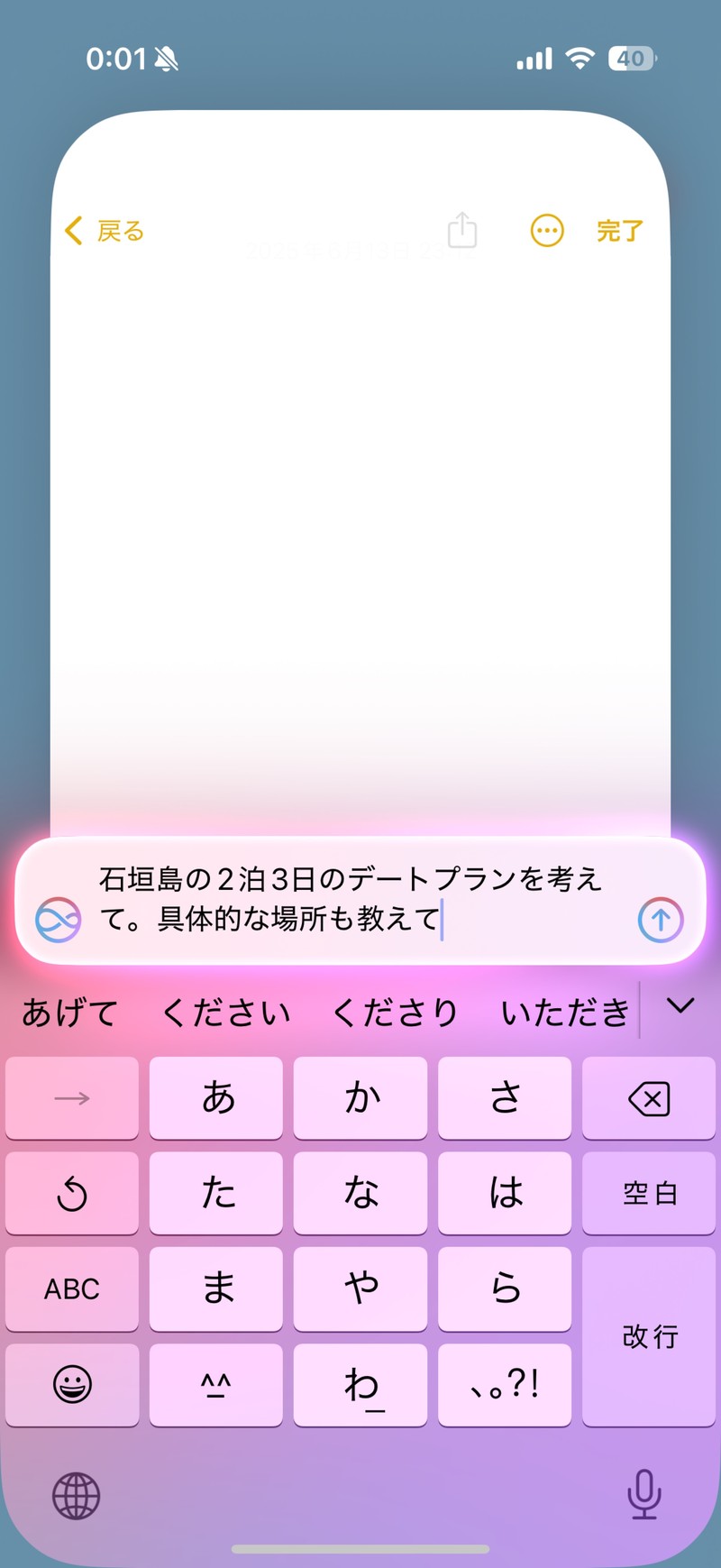
Task: Tap the undo arrow key
Action: tap(72, 1194)
